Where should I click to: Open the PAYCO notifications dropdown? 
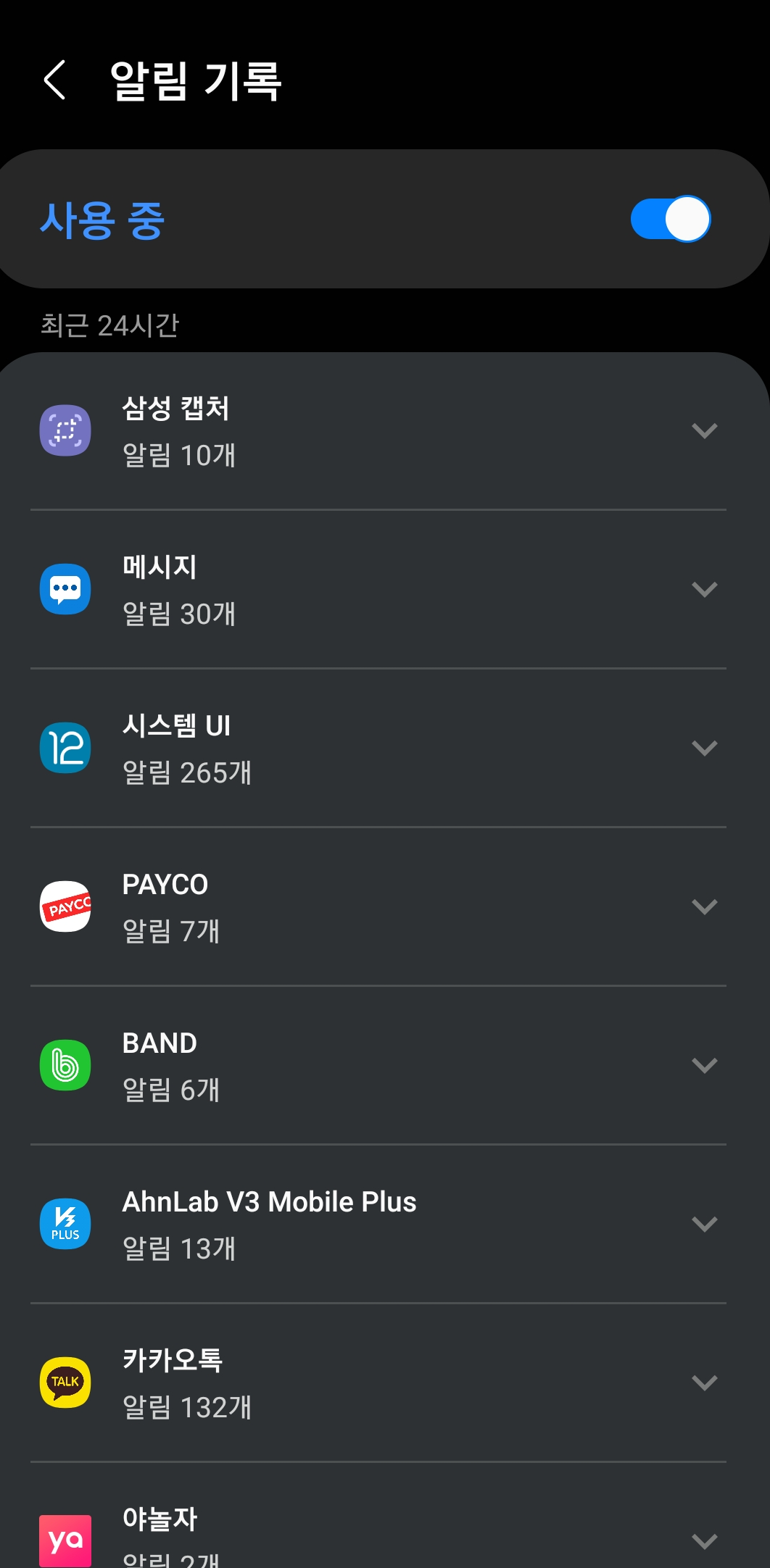click(x=704, y=906)
